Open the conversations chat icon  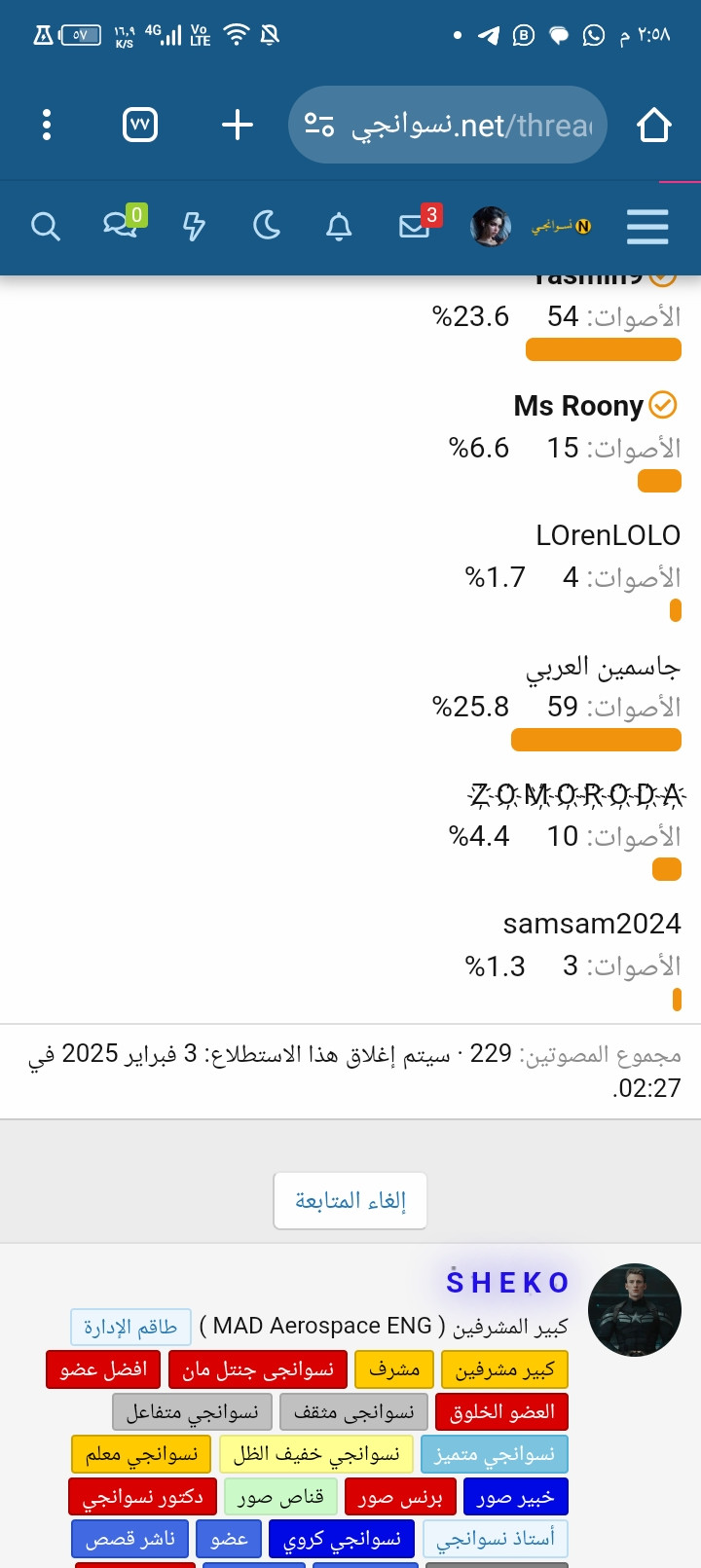(120, 226)
